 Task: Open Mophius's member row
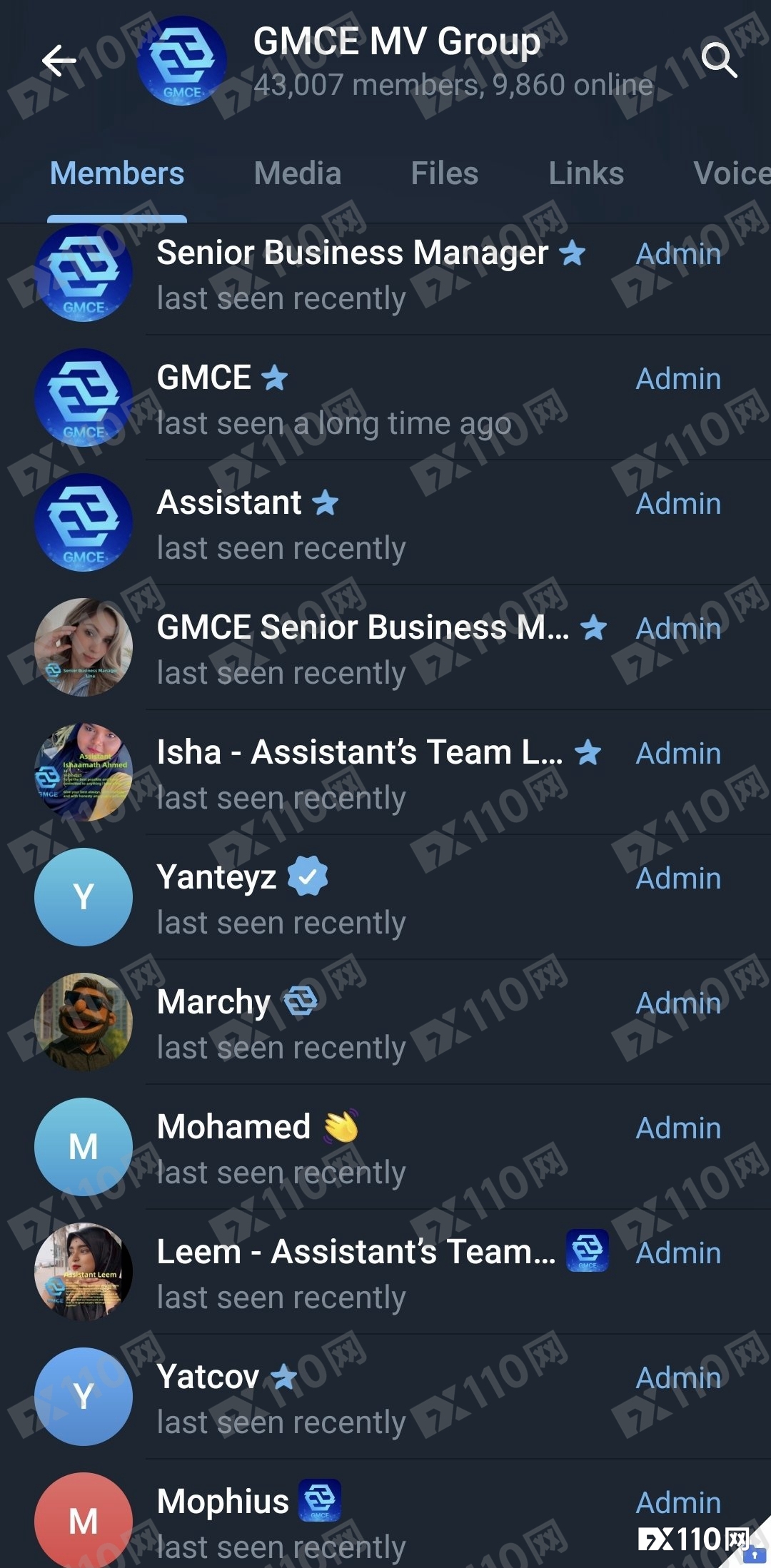click(x=281, y=1520)
